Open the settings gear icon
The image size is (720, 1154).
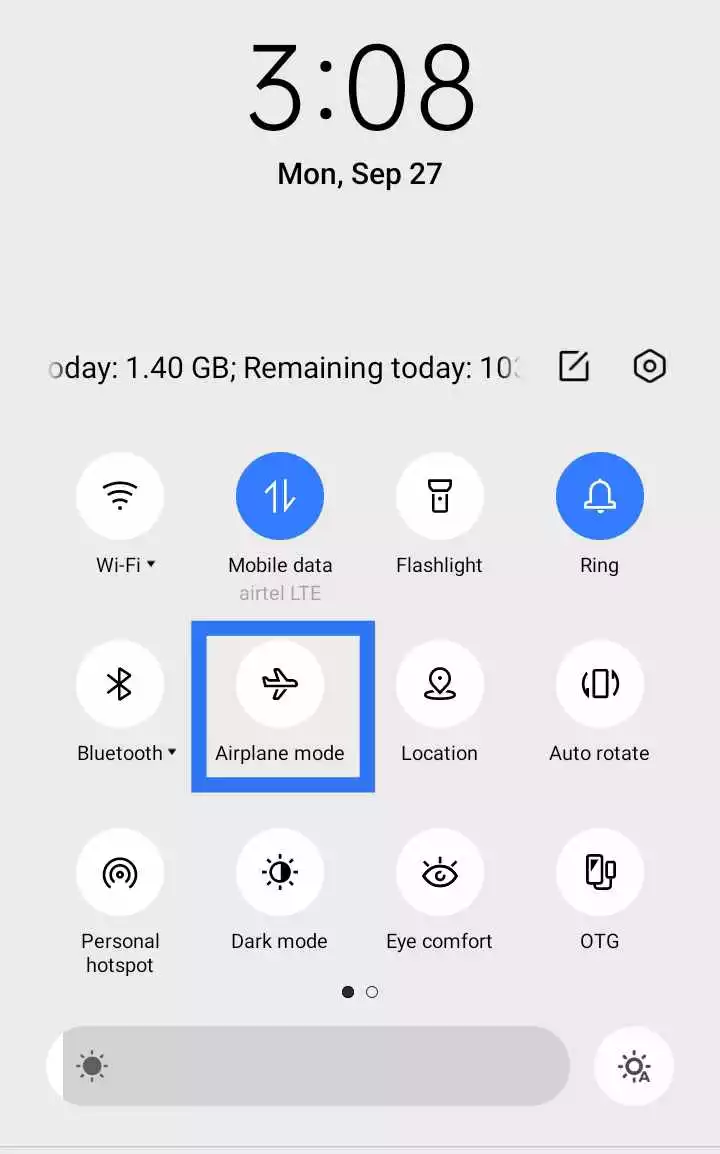click(649, 366)
